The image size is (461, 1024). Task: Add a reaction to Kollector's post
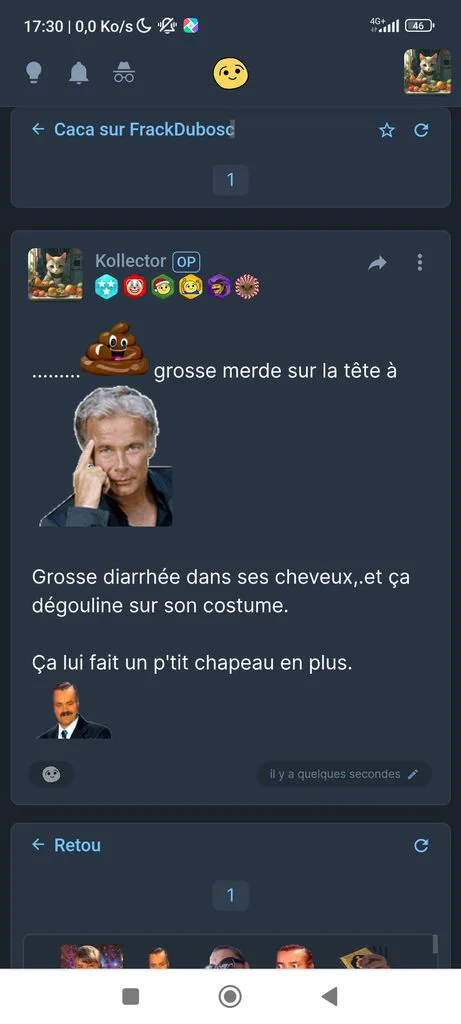click(51, 775)
